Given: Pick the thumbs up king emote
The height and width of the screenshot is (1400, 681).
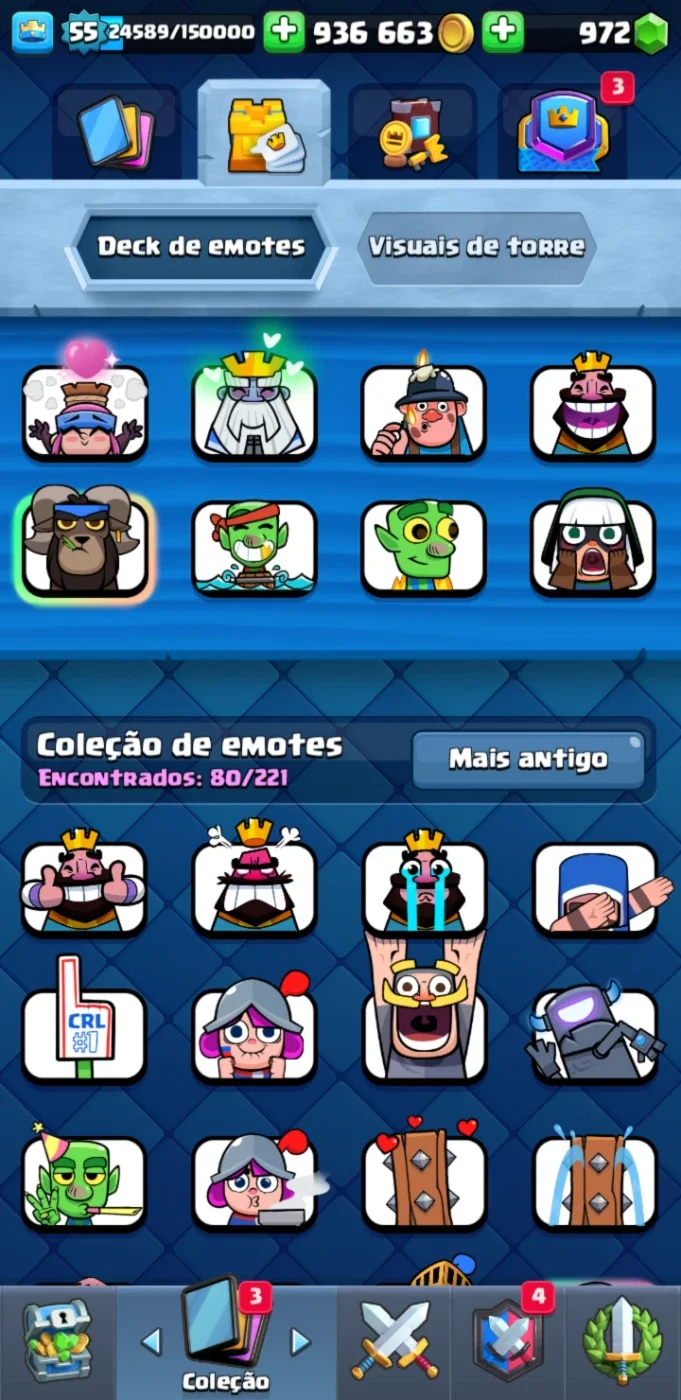Looking at the screenshot, I should [86, 882].
